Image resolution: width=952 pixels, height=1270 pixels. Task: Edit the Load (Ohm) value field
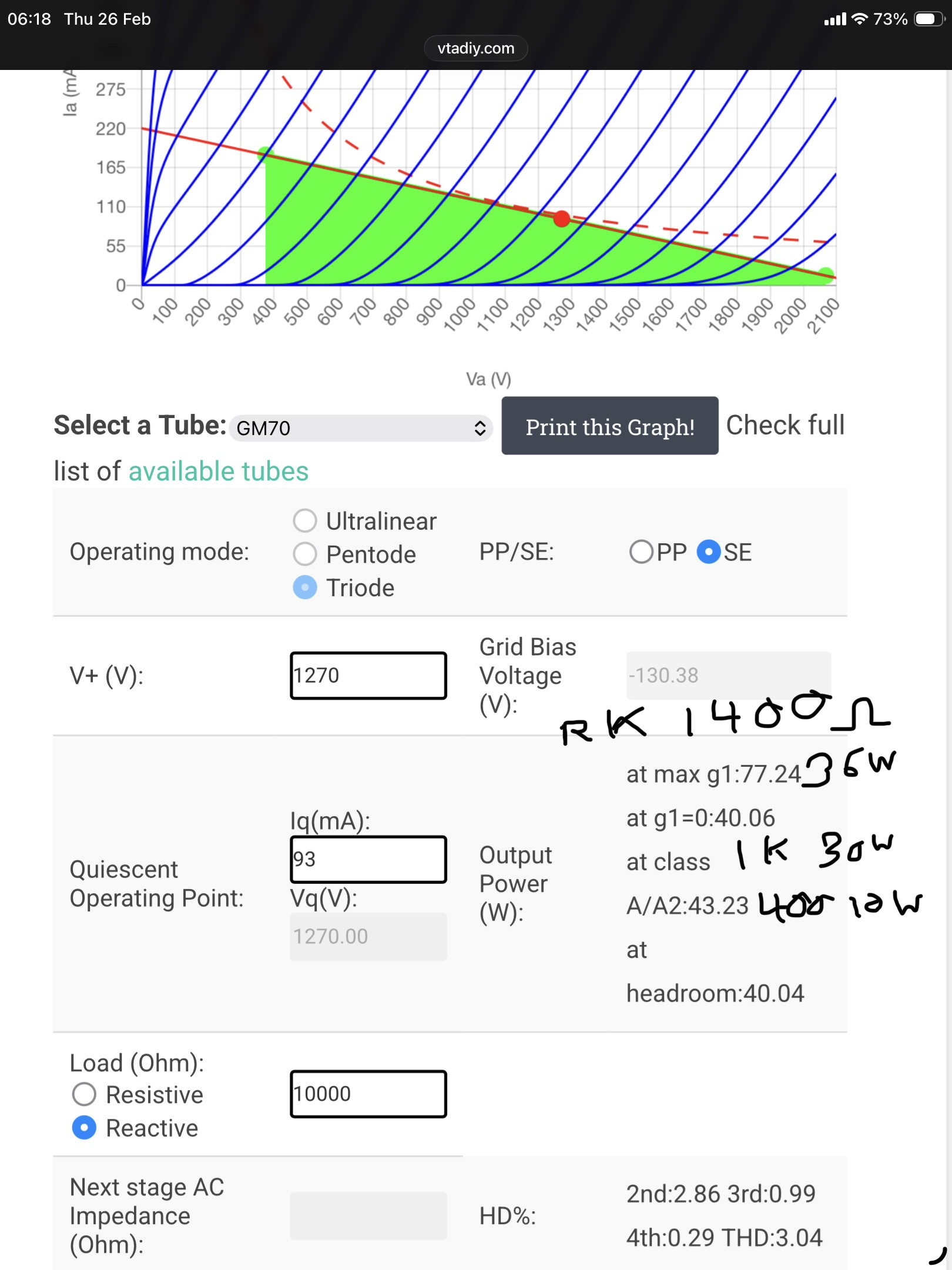tap(368, 1094)
